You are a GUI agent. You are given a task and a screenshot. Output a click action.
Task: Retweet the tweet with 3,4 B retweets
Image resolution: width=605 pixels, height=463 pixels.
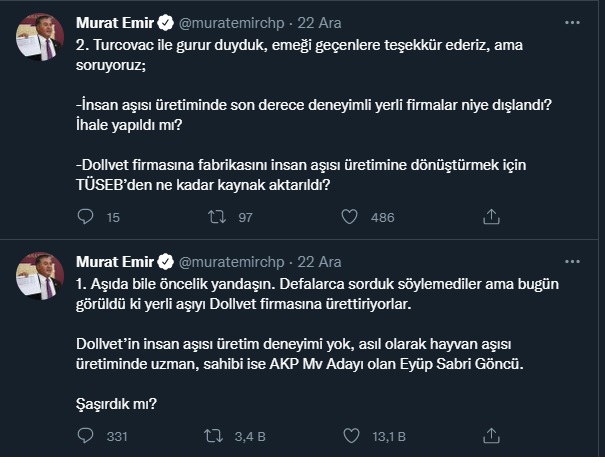[215, 436]
